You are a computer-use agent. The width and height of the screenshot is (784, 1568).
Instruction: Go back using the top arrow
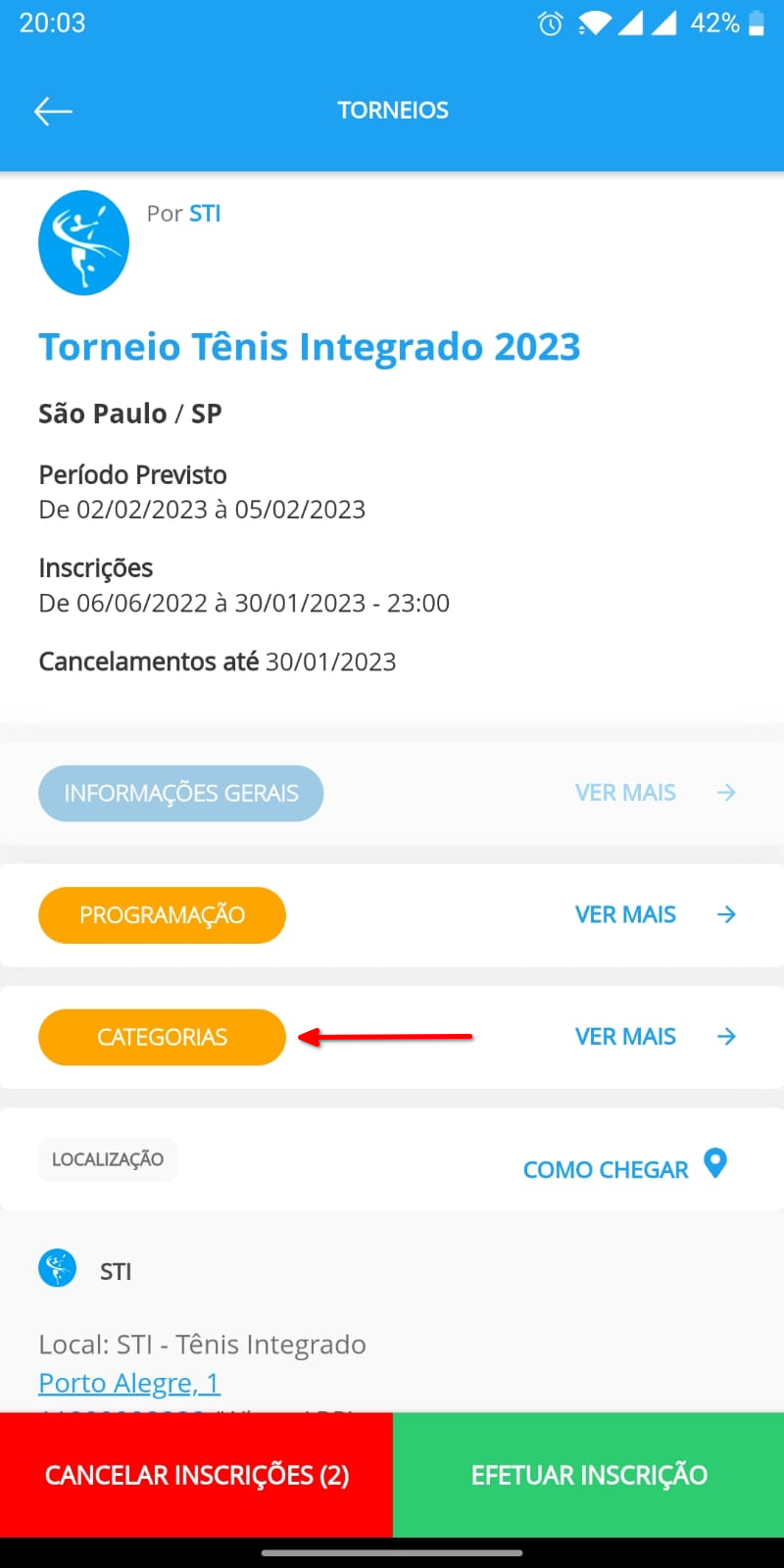[x=53, y=111]
